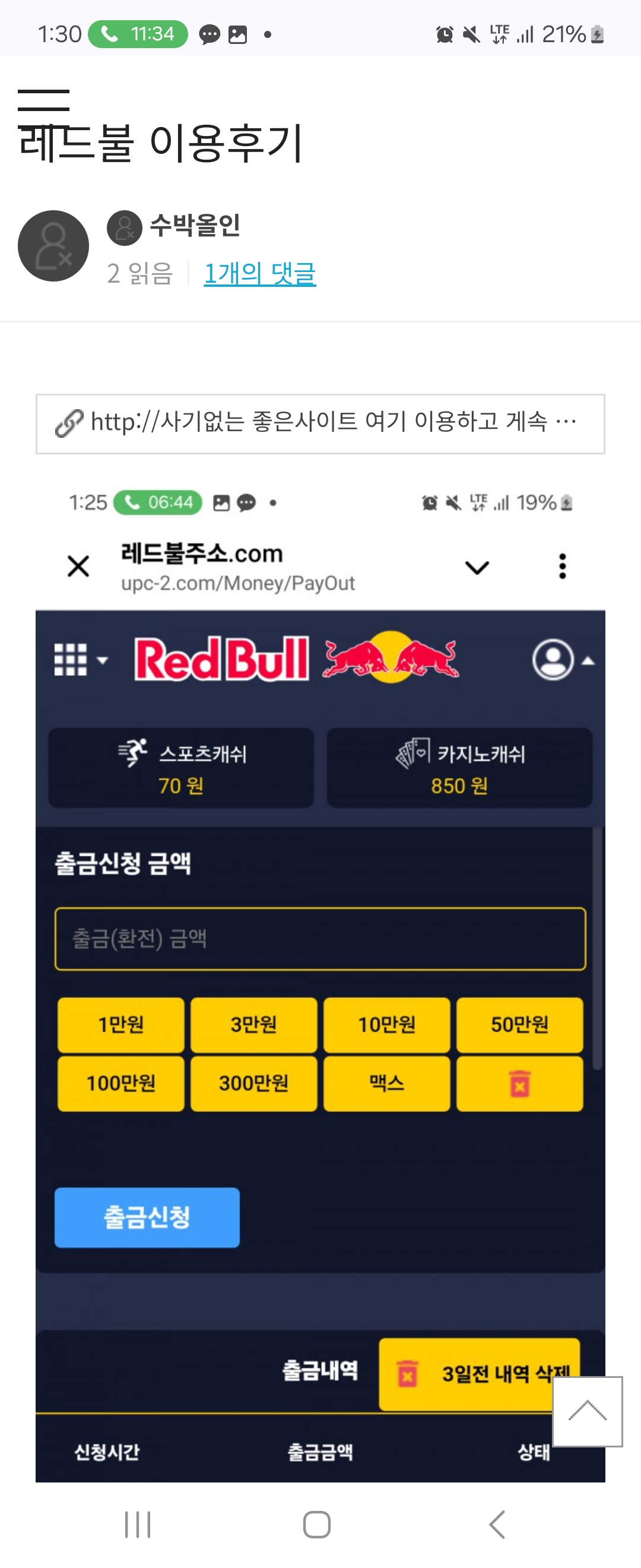Open the hamburger drawer menu
The width and height of the screenshot is (641, 1568).
tap(43, 100)
